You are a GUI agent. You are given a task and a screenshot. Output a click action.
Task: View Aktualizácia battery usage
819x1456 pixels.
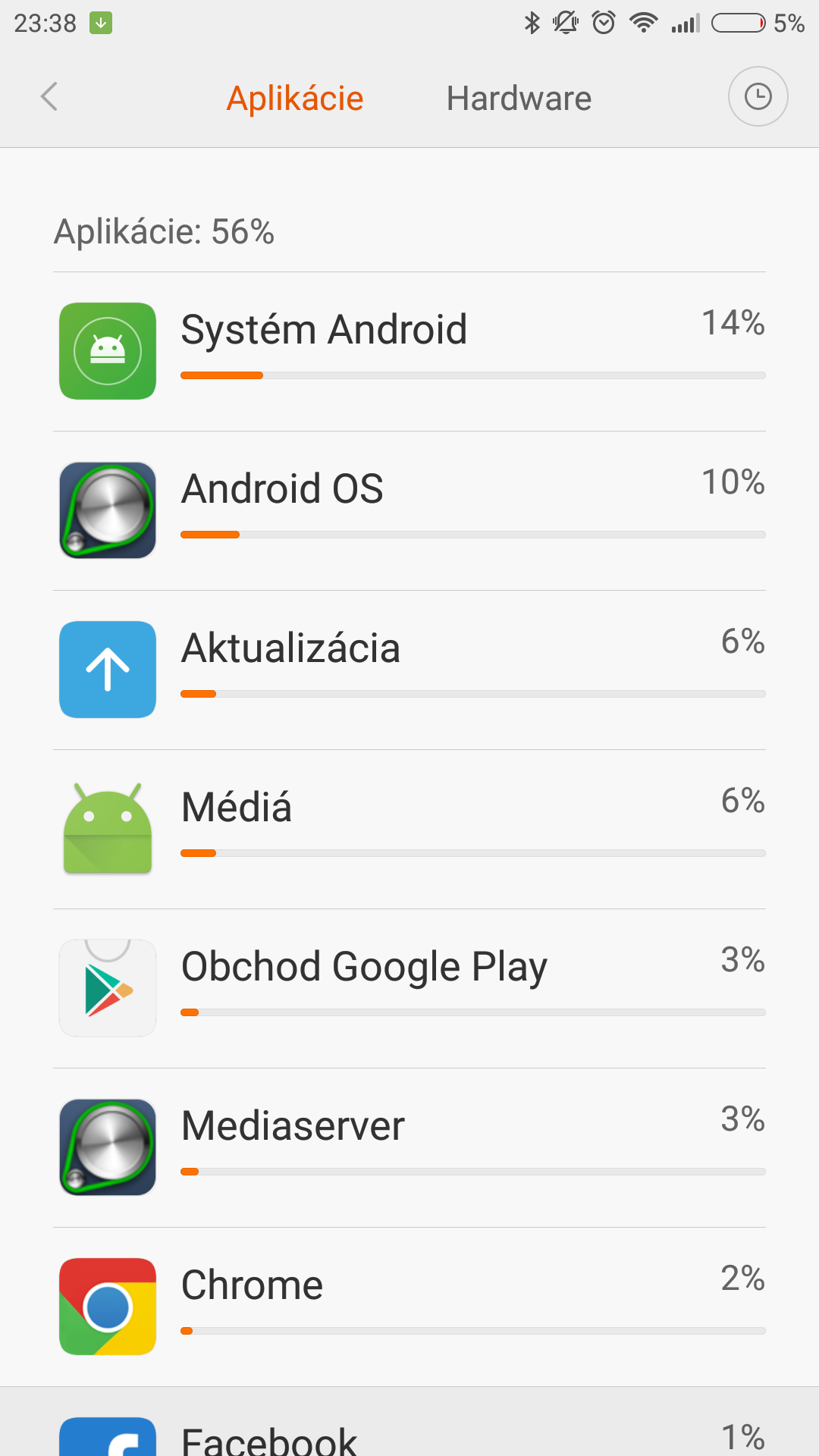pos(409,670)
